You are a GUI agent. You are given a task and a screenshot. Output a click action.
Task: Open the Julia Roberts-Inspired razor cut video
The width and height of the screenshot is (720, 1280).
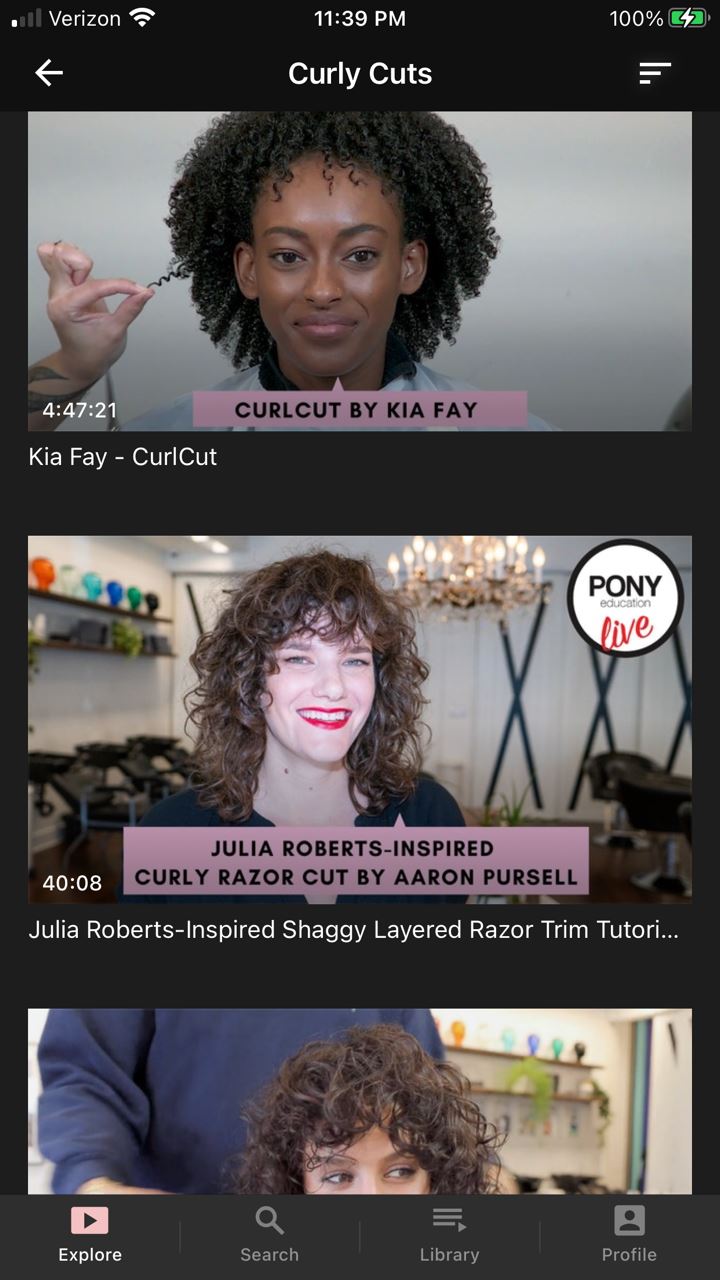(360, 719)
